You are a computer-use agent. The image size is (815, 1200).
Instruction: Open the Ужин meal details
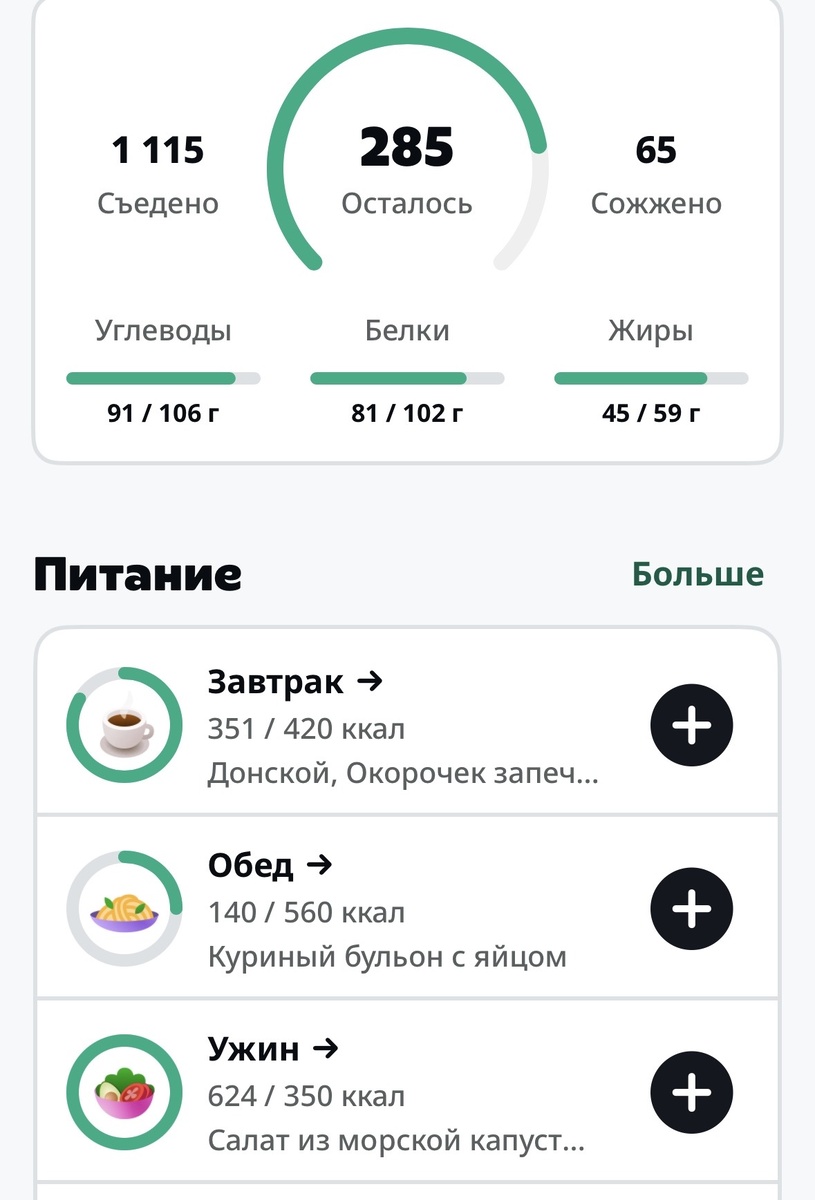tap(273, 1049)
